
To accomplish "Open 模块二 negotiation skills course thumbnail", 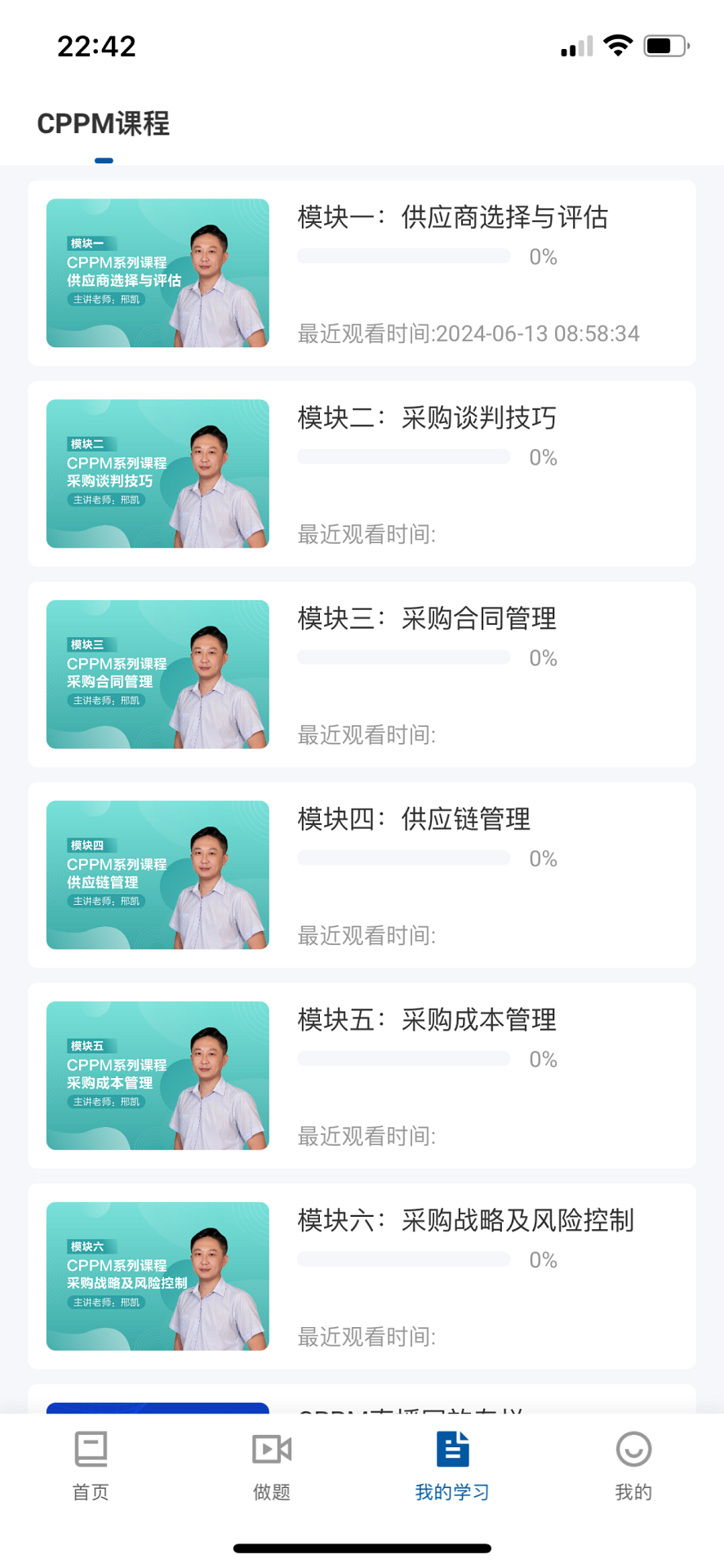I will coord(157,474).
